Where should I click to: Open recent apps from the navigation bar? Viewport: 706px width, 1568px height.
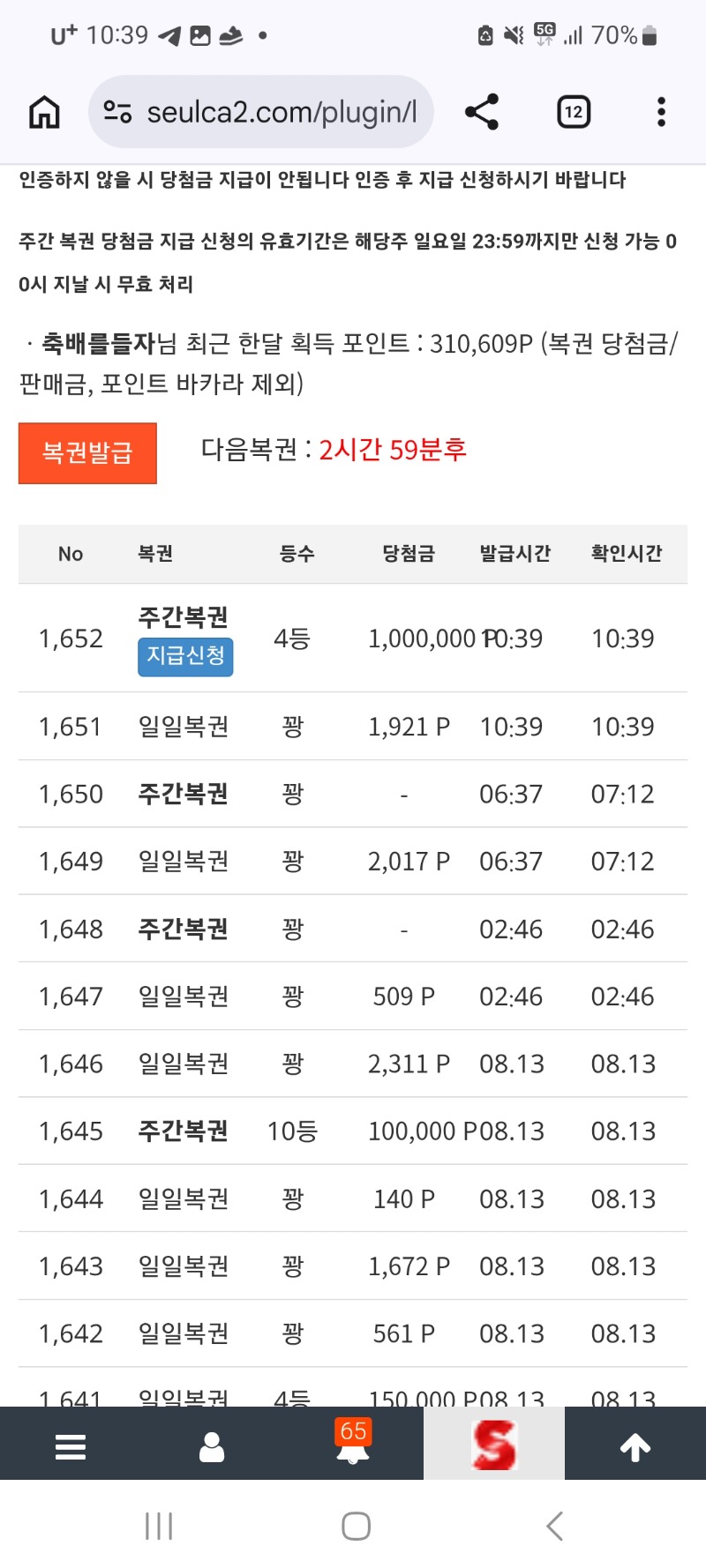coord(159,1526)
